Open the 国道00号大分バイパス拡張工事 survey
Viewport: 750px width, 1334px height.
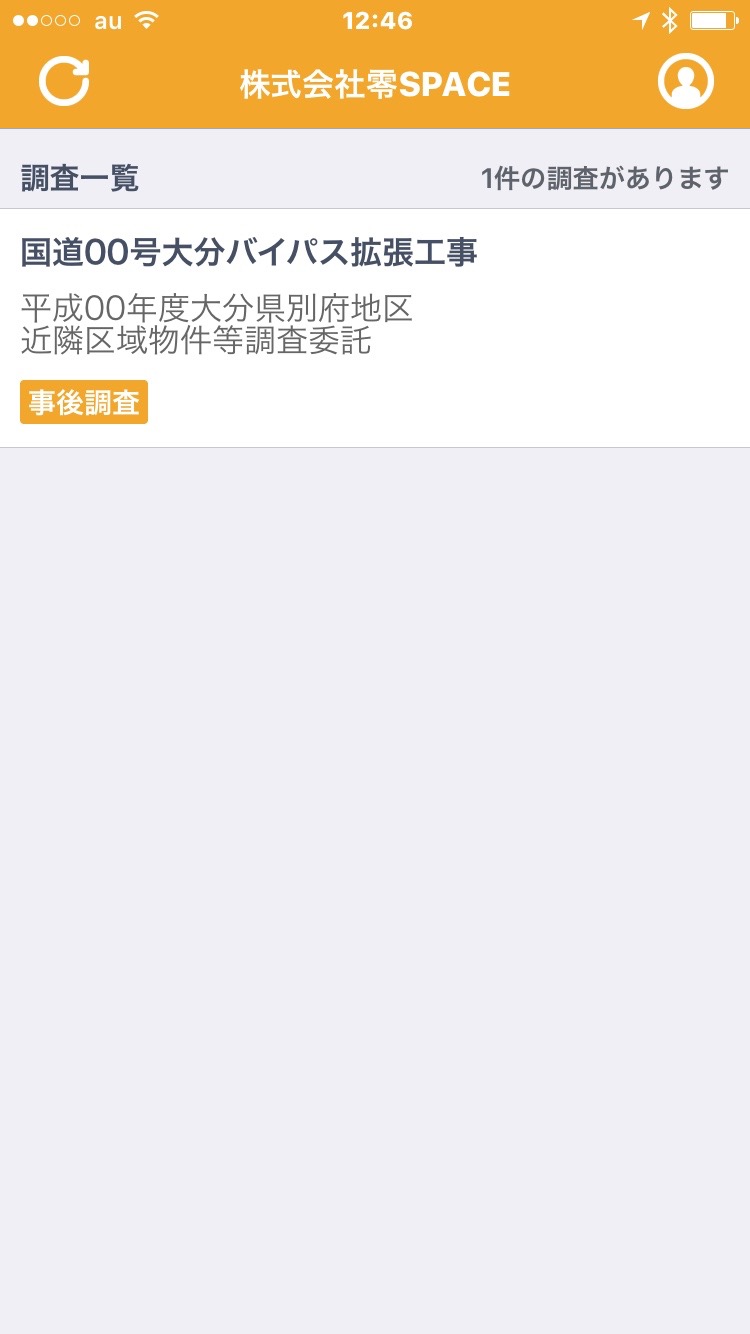point(374,327)
